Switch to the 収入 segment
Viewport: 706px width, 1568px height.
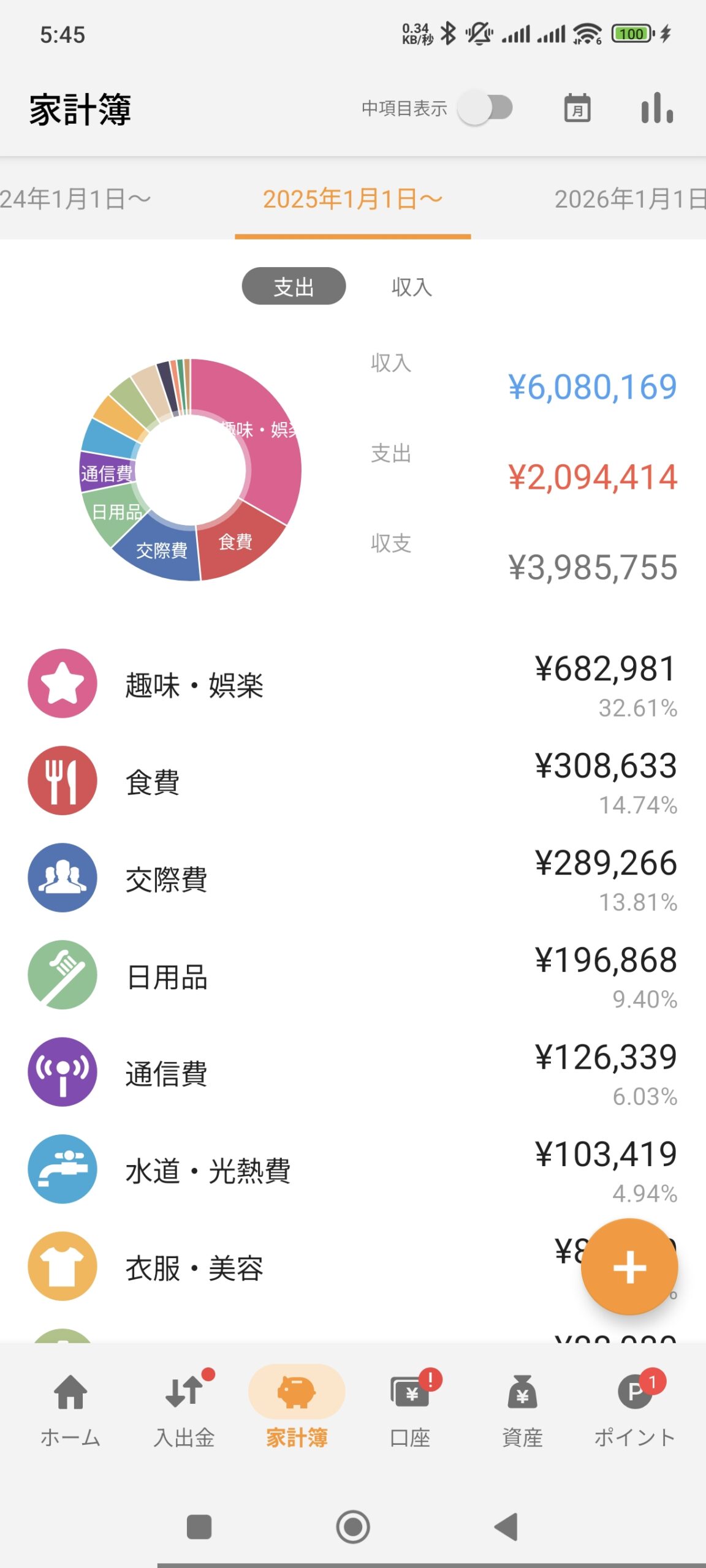tap(412, 287)
